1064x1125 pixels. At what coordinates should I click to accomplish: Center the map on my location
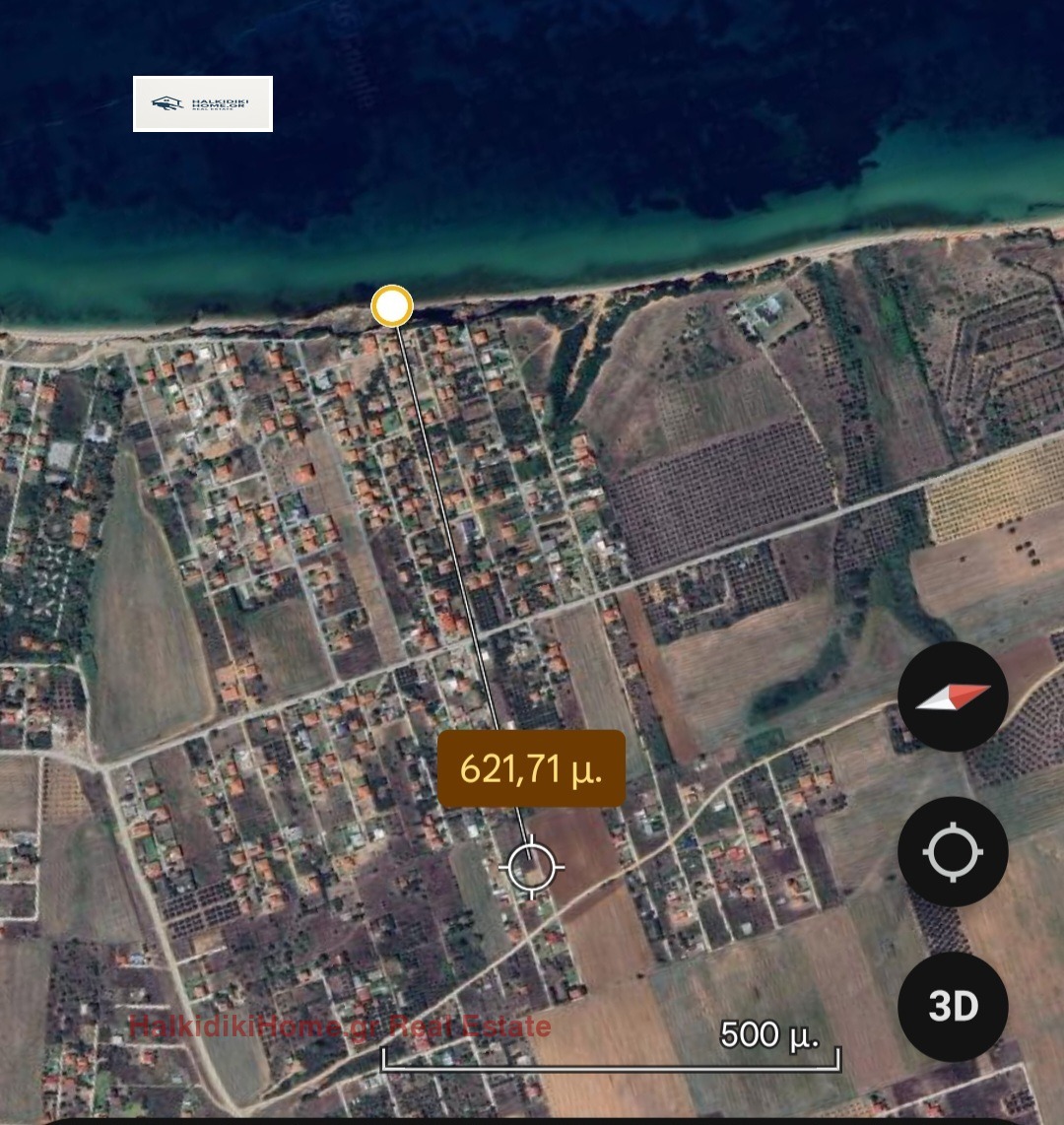tap(953, 852)
